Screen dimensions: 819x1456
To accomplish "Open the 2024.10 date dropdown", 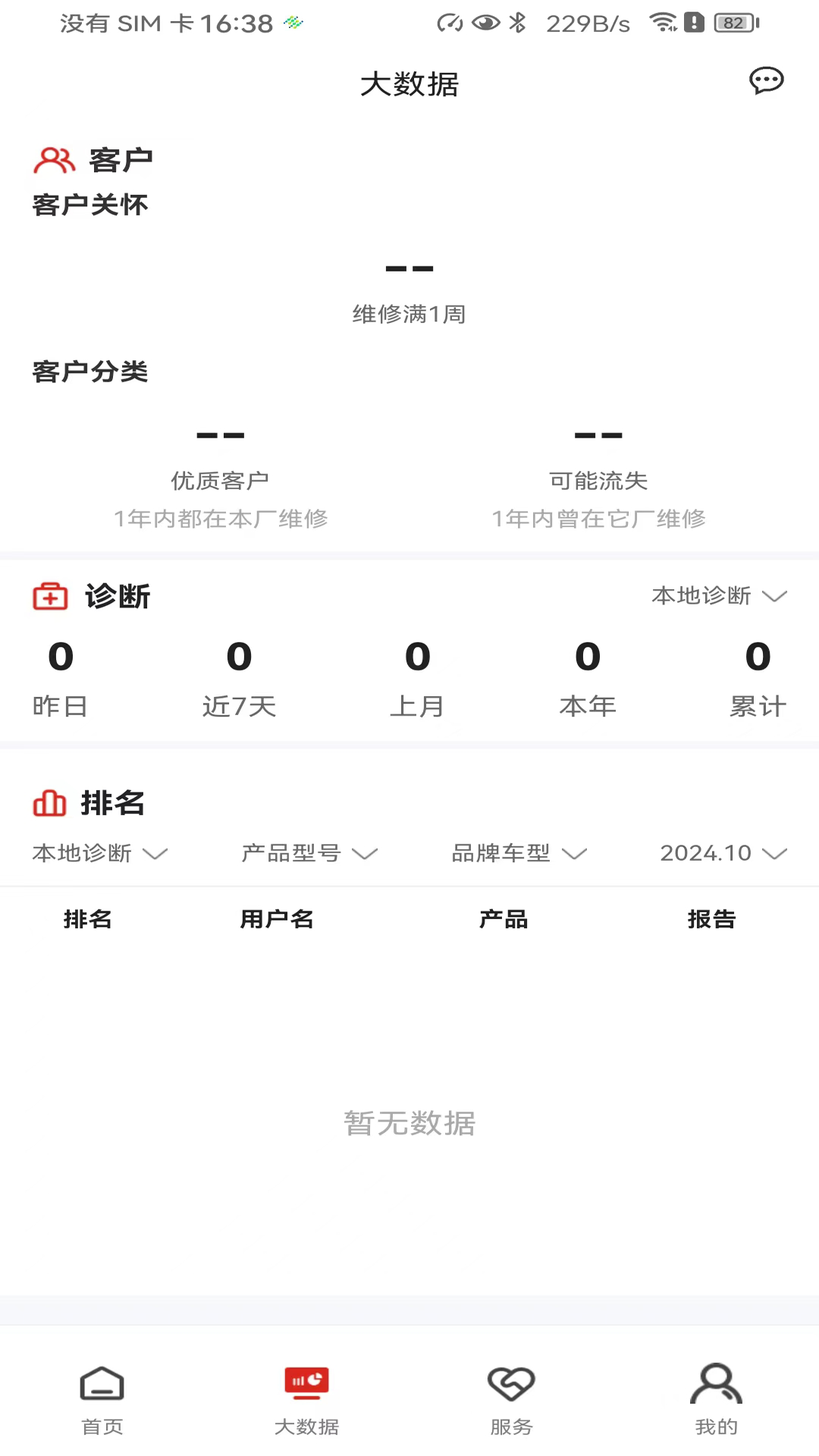I will (722, 853).
